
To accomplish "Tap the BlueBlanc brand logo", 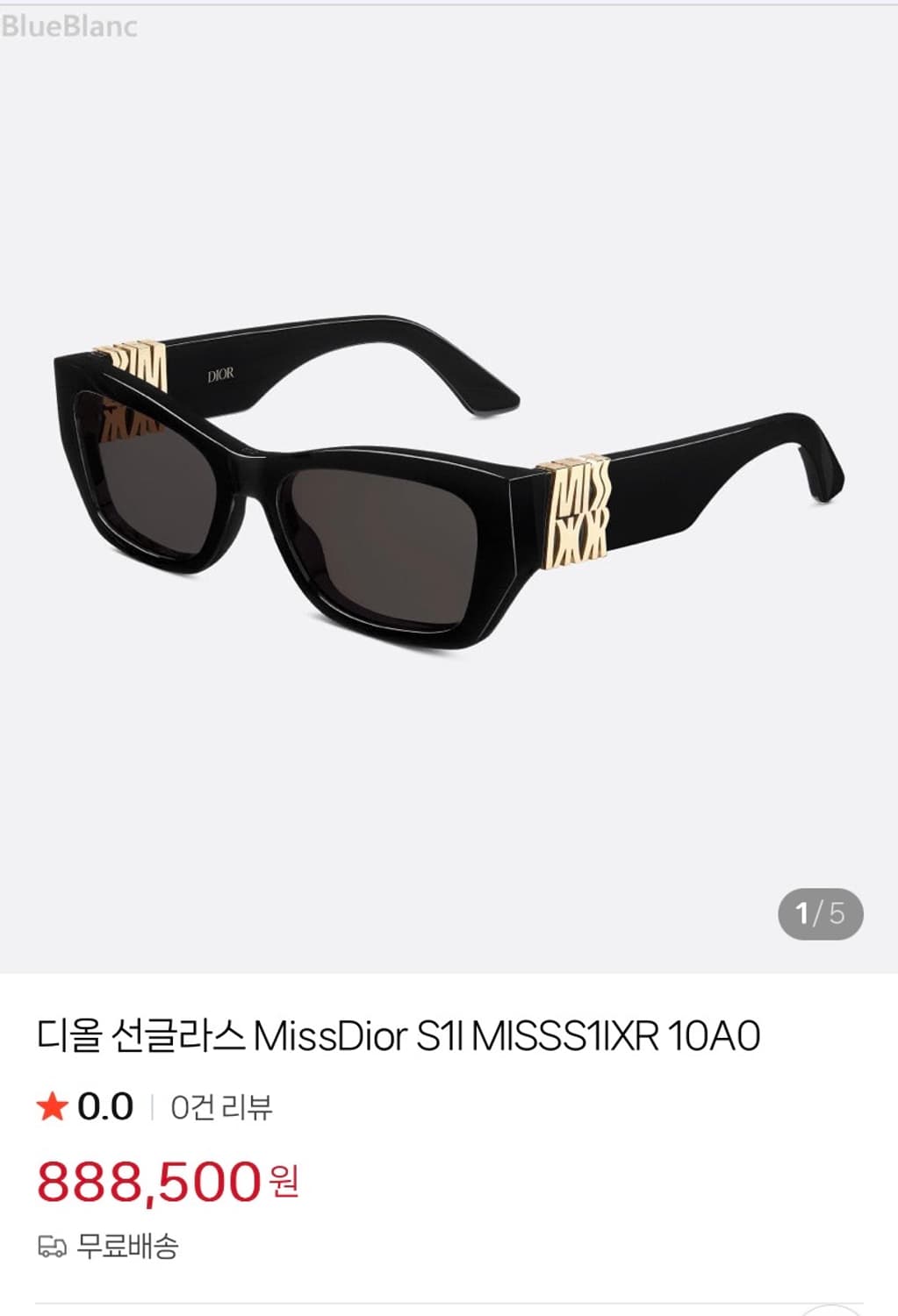I will 70,26.
